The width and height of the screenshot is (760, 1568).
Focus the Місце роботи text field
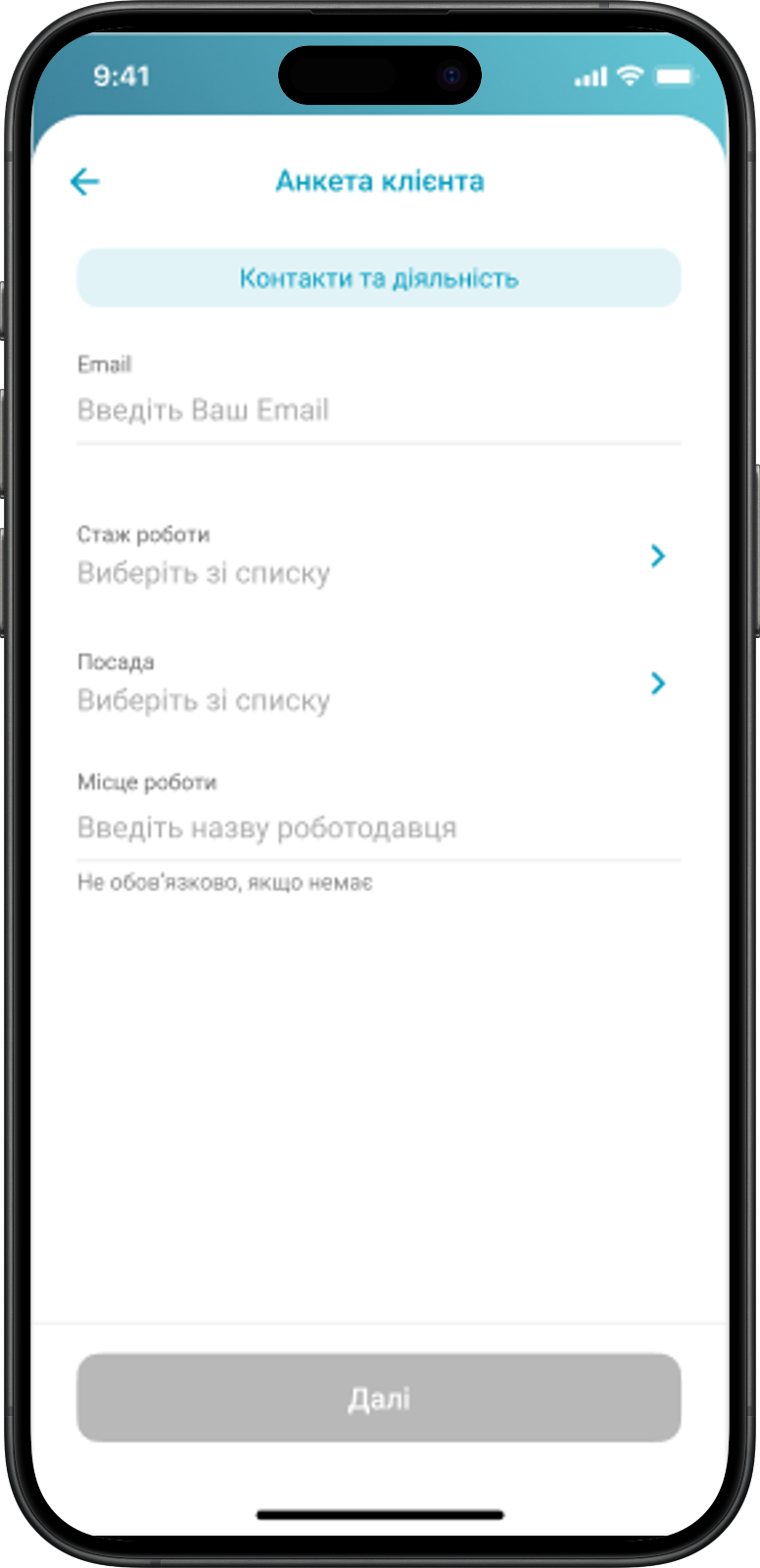point(378,828)
